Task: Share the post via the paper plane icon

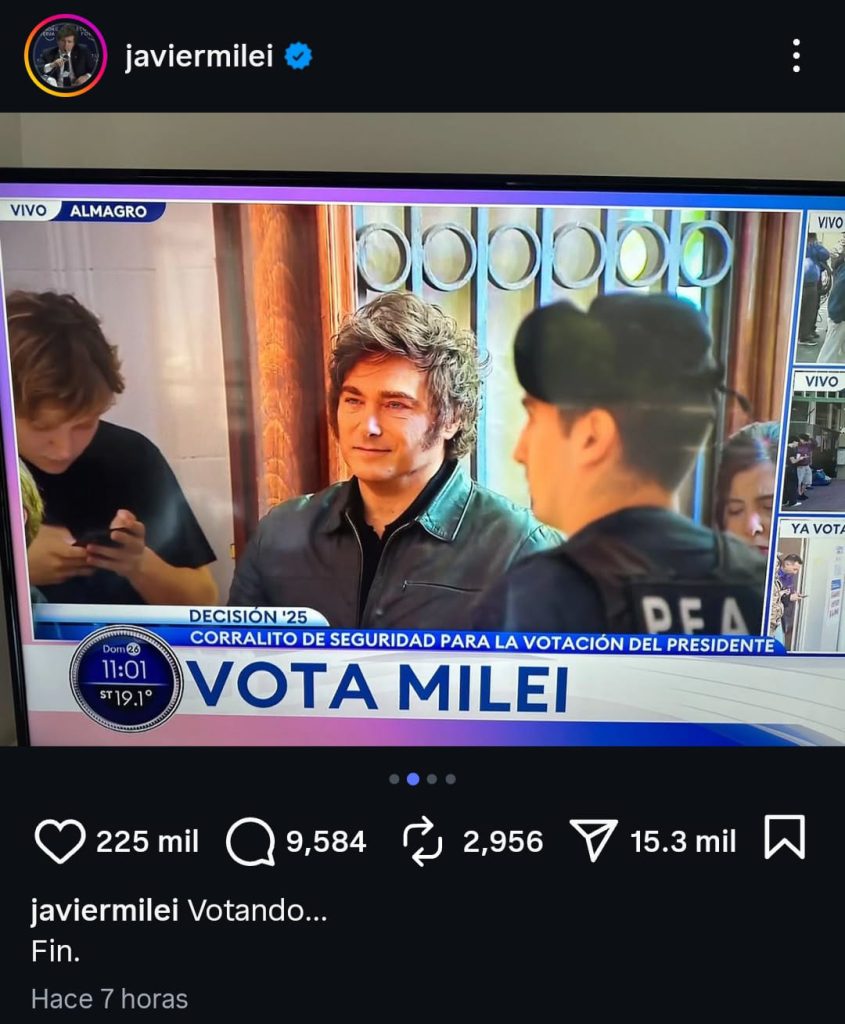Action: click(x=594, y=842)
